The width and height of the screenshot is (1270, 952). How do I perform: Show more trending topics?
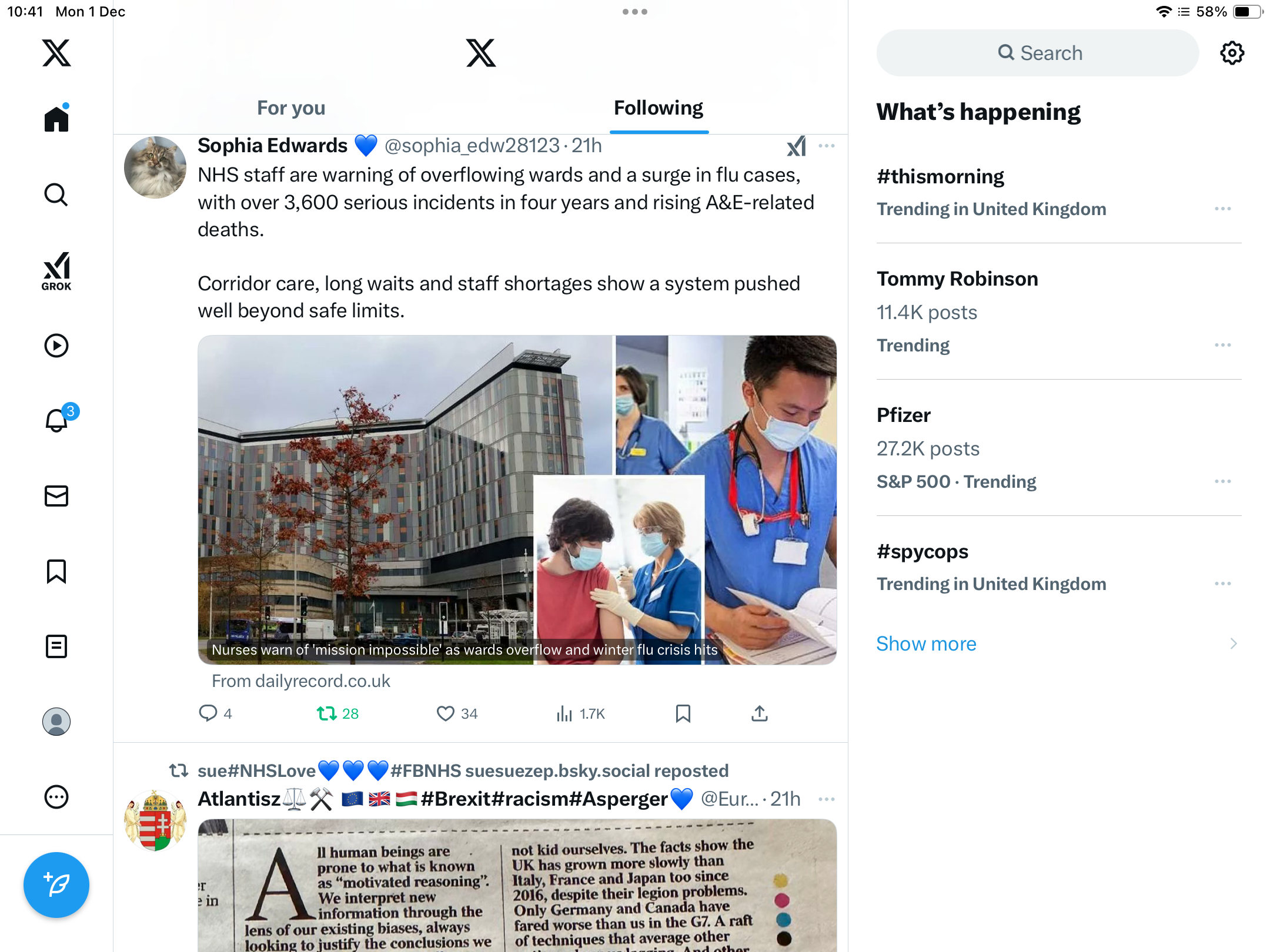coord(926,644)
